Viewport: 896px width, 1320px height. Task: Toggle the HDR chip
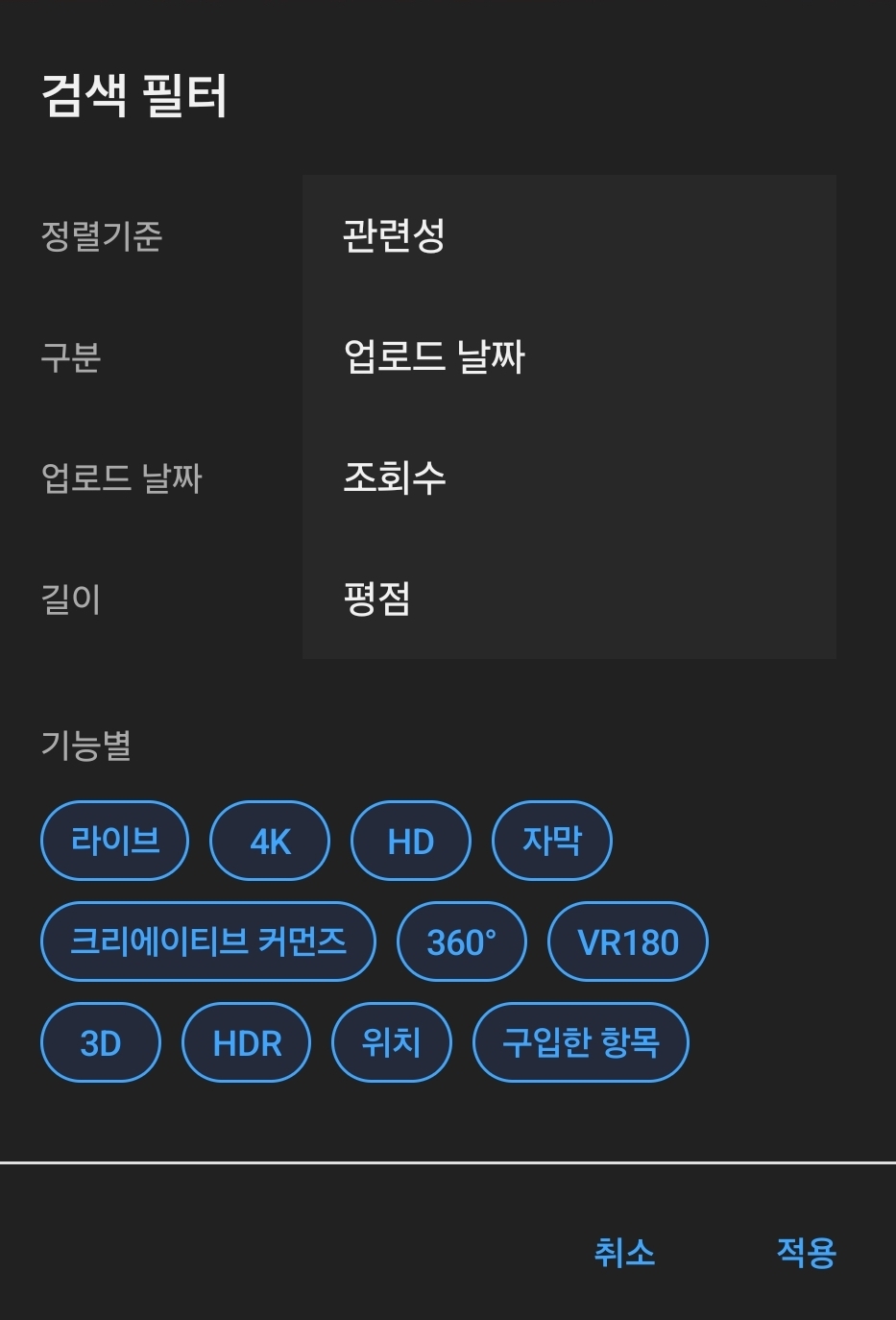coord(247,1042)
